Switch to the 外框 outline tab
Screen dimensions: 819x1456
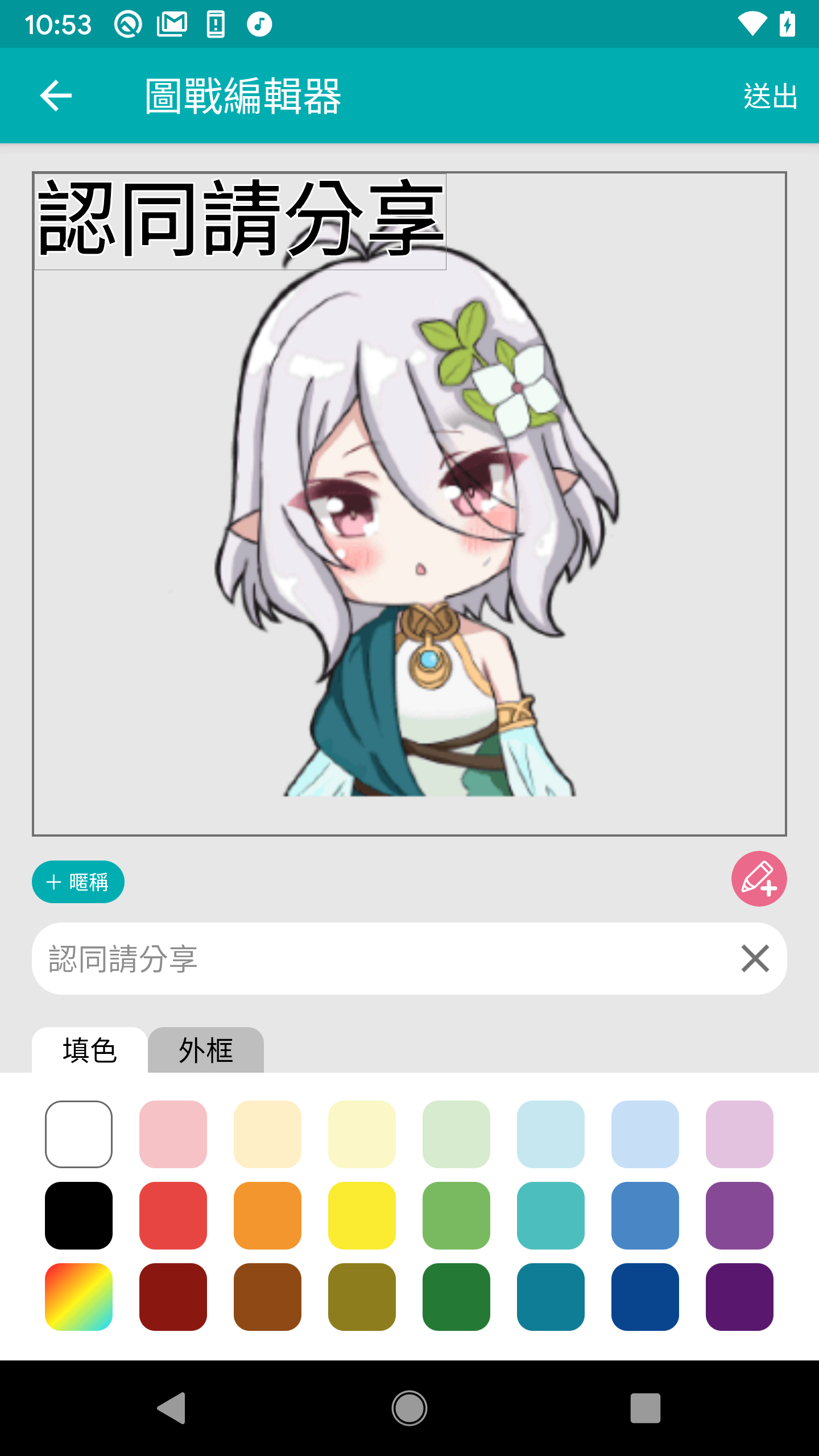coord(205,1050)
